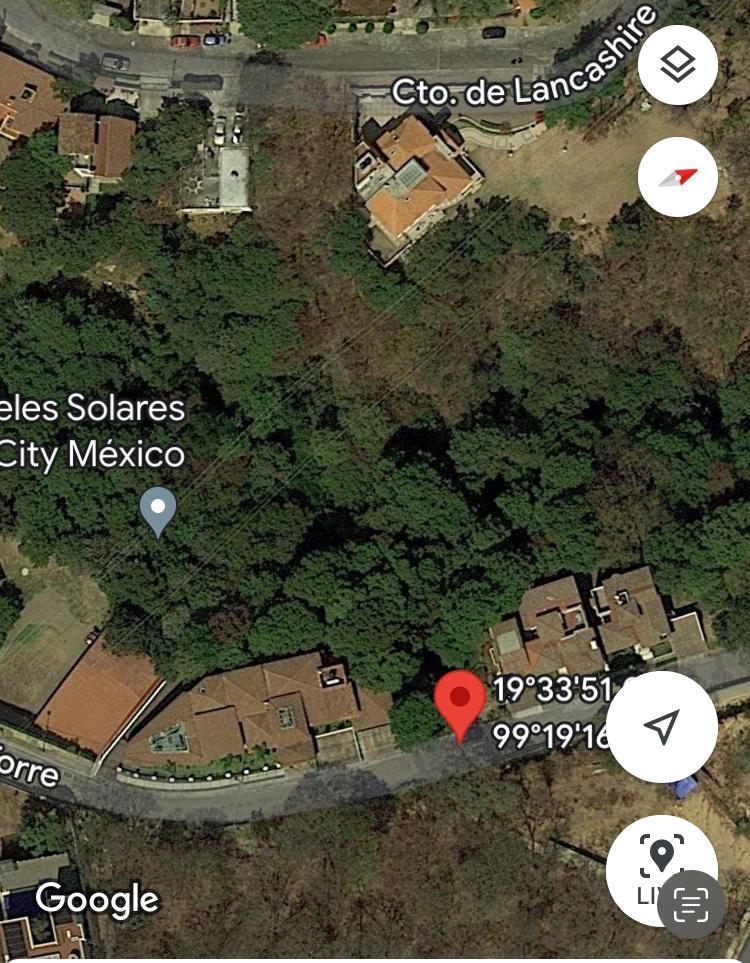Open the map layers selector
Screen dimensions: 750x963
[x=677, y=66]
